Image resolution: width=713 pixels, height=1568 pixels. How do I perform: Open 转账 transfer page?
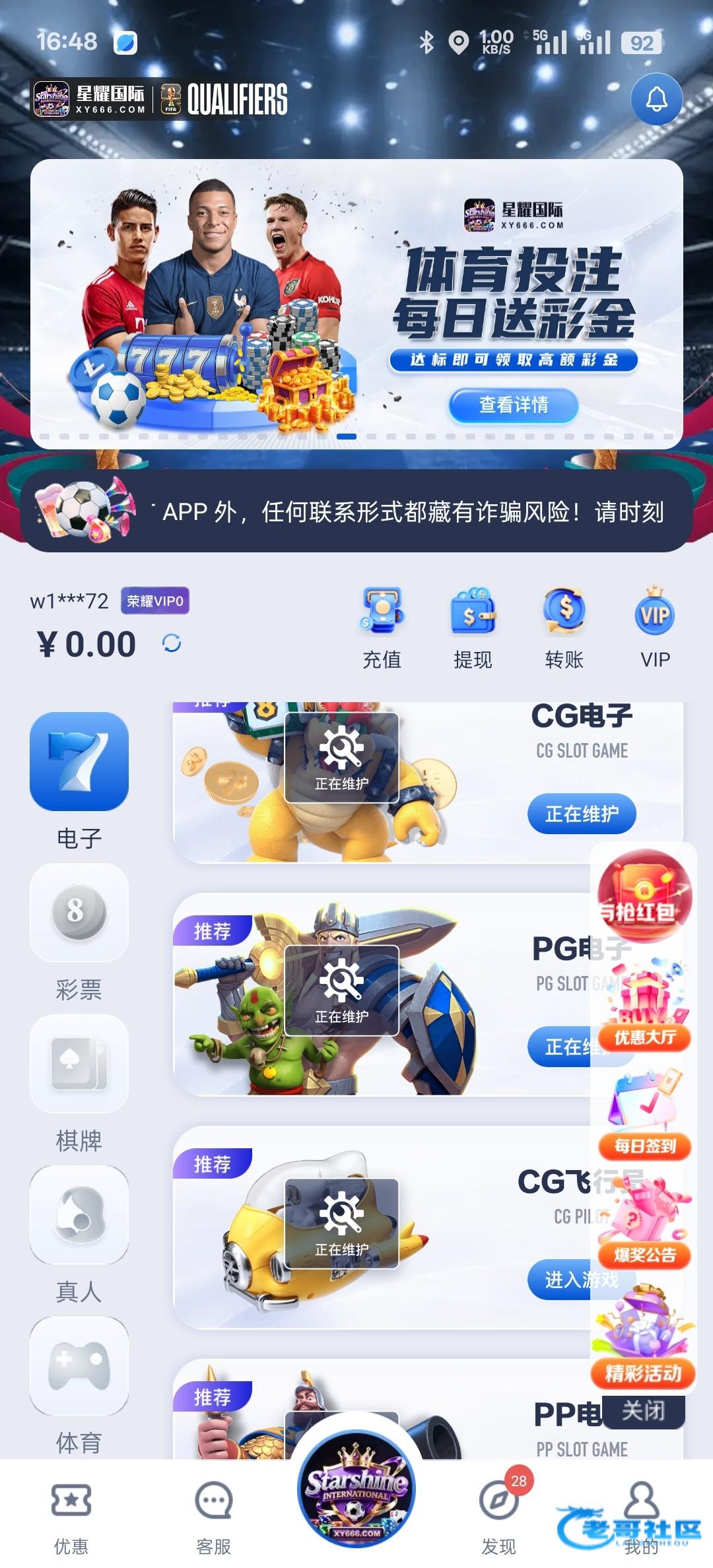tap(564, 627)
